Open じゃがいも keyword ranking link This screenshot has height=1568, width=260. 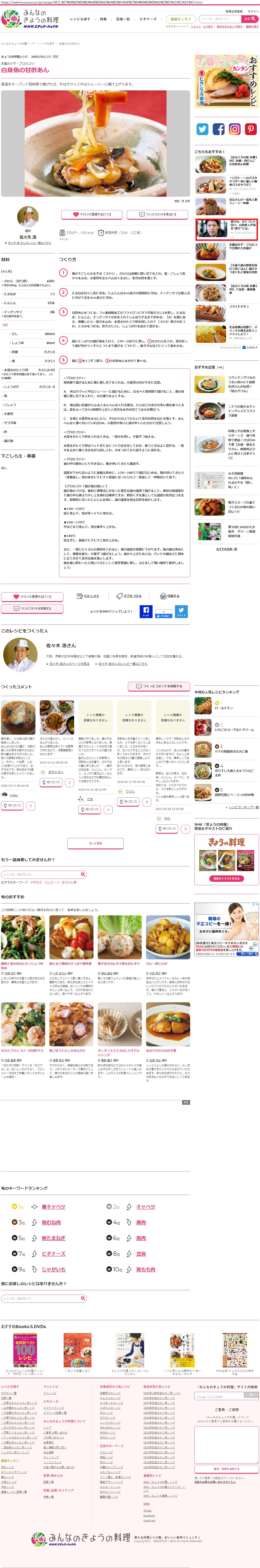coord(54,1269)
